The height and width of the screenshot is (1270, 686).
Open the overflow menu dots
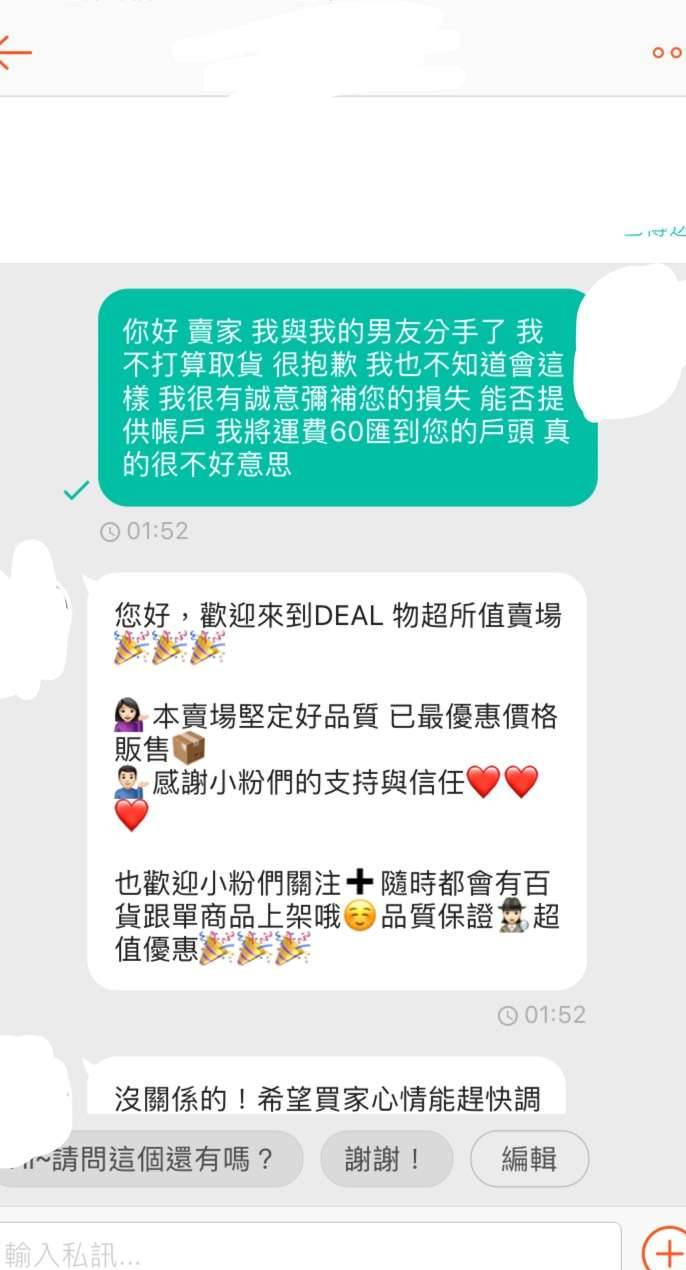coord(667,53)
